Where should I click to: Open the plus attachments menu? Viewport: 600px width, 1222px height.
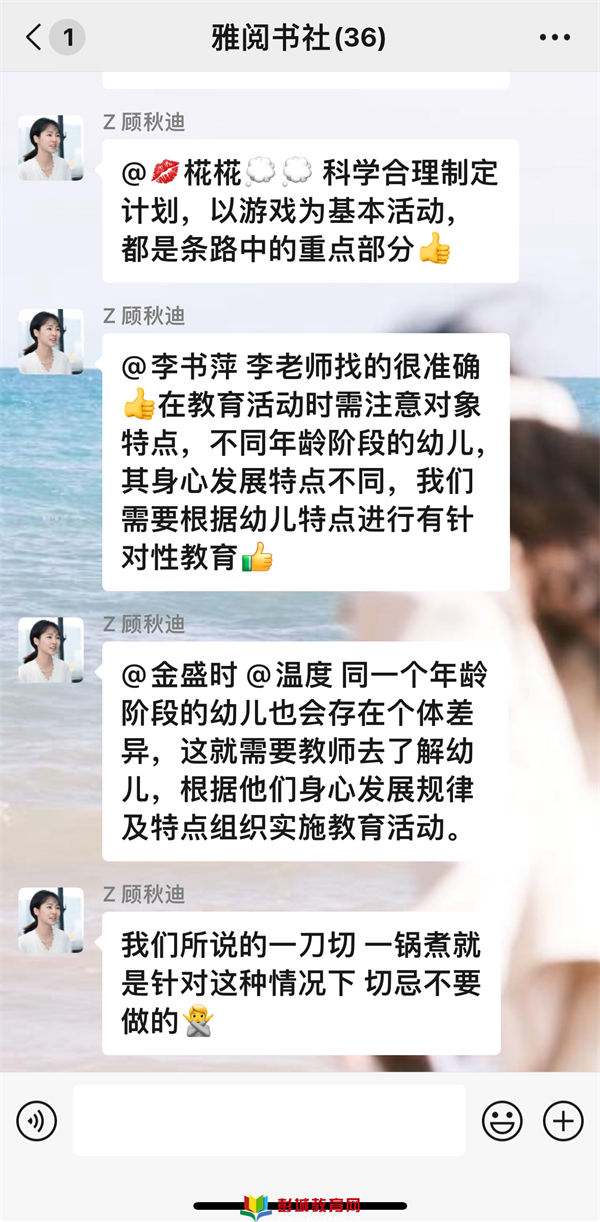[563, 1121]
